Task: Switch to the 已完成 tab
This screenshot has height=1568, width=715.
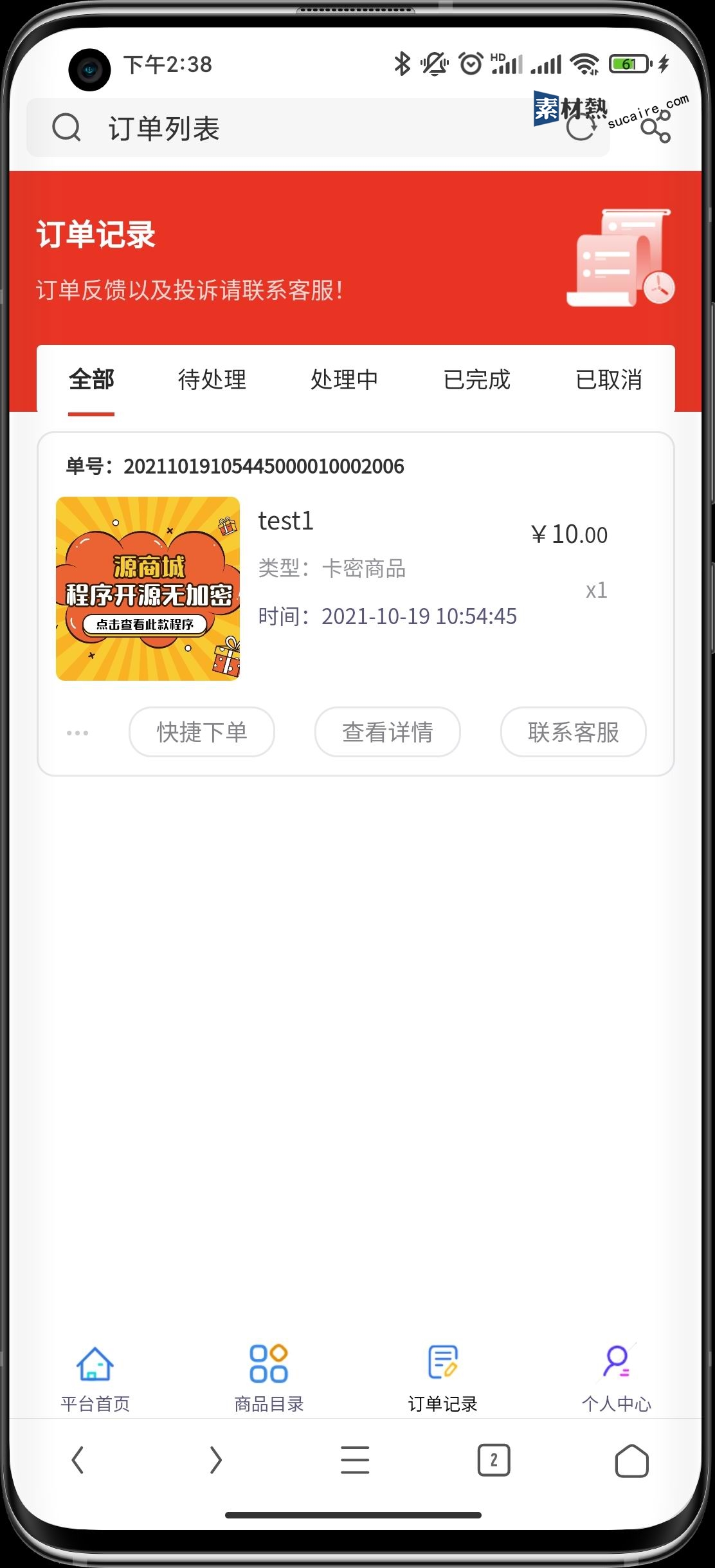Action: (x=476, y=380)
